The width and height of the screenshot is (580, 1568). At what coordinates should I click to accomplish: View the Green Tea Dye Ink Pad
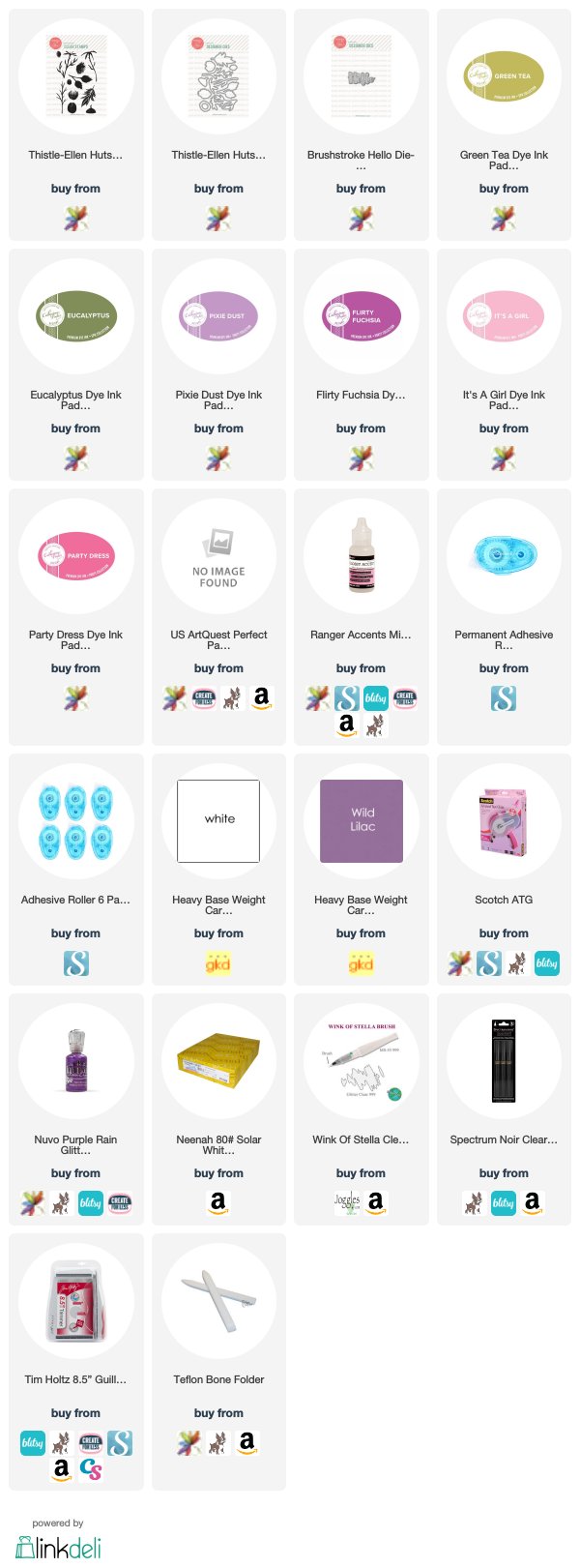(x=503, y=76)
